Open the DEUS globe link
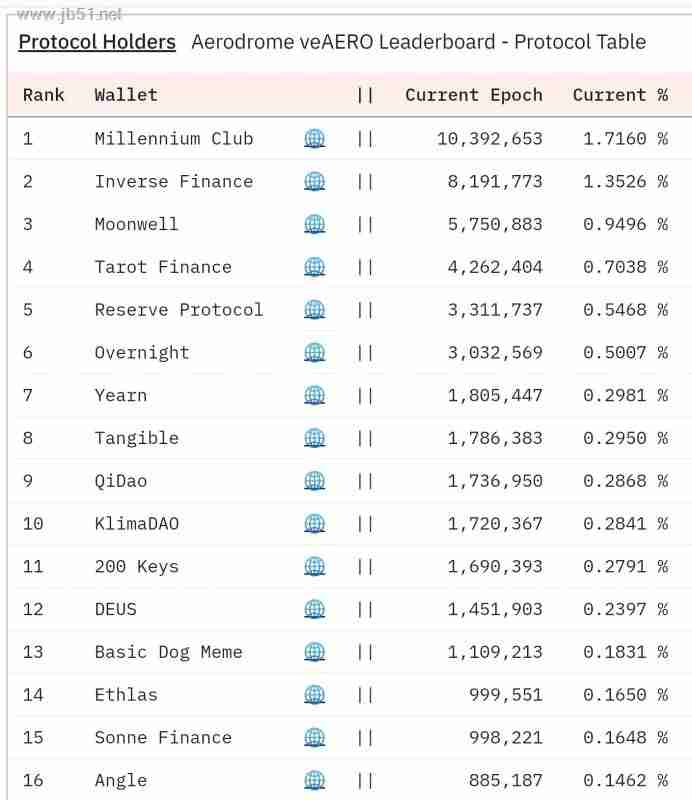692x800 pixels. point(314,609)
